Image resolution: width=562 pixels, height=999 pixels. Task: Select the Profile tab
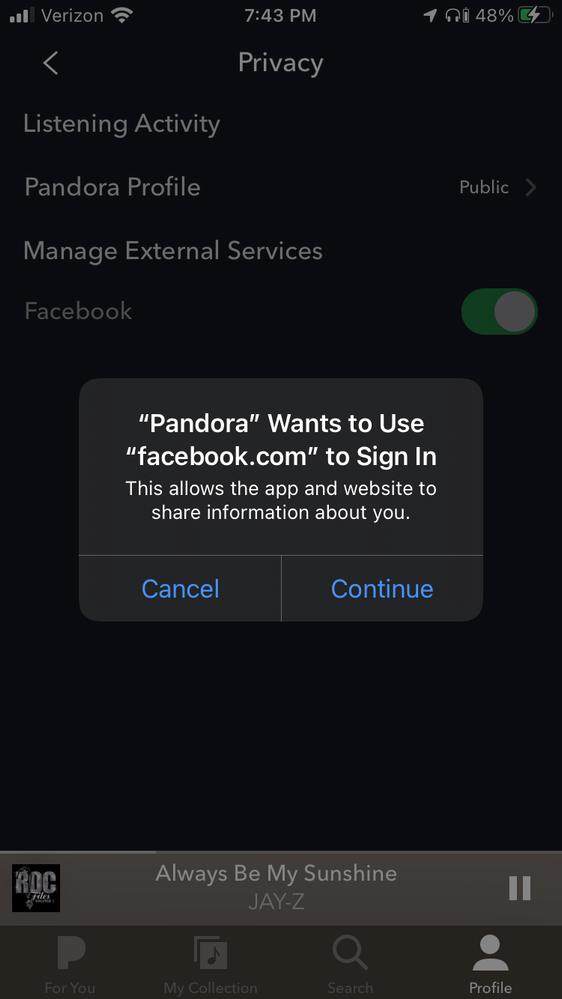[x=490, y=964]
